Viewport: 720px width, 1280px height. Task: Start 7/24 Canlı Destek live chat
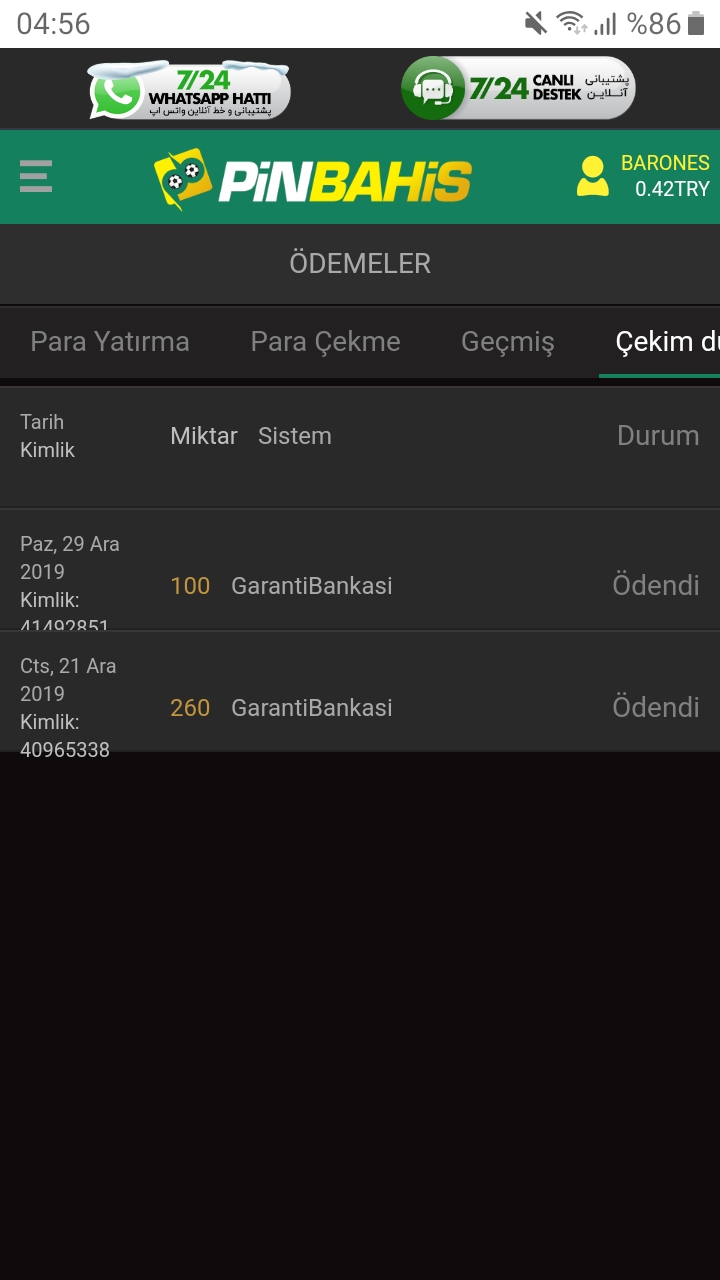point(518,89)
